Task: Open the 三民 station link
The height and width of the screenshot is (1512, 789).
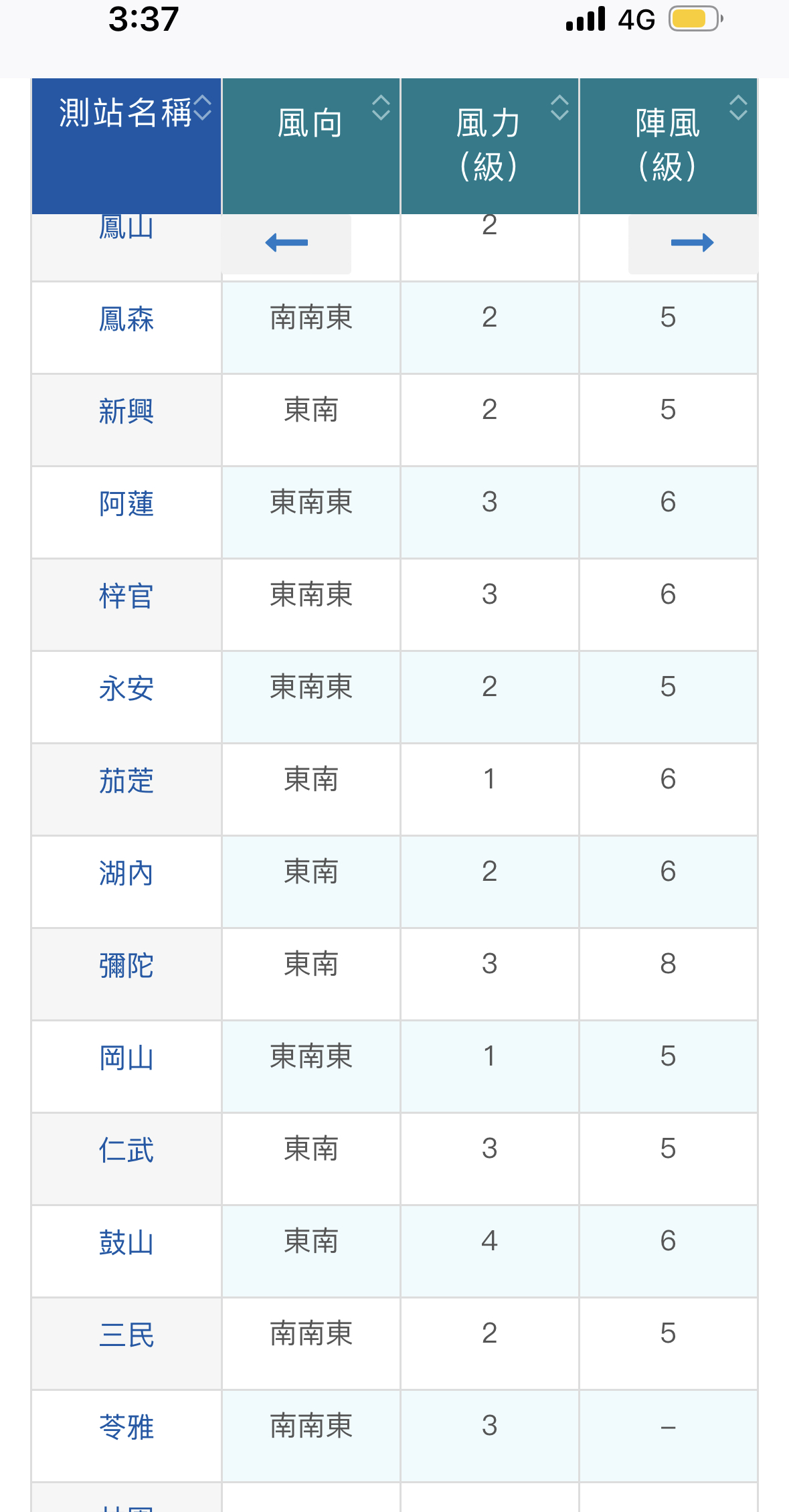Action: [x=126, y=1335]
